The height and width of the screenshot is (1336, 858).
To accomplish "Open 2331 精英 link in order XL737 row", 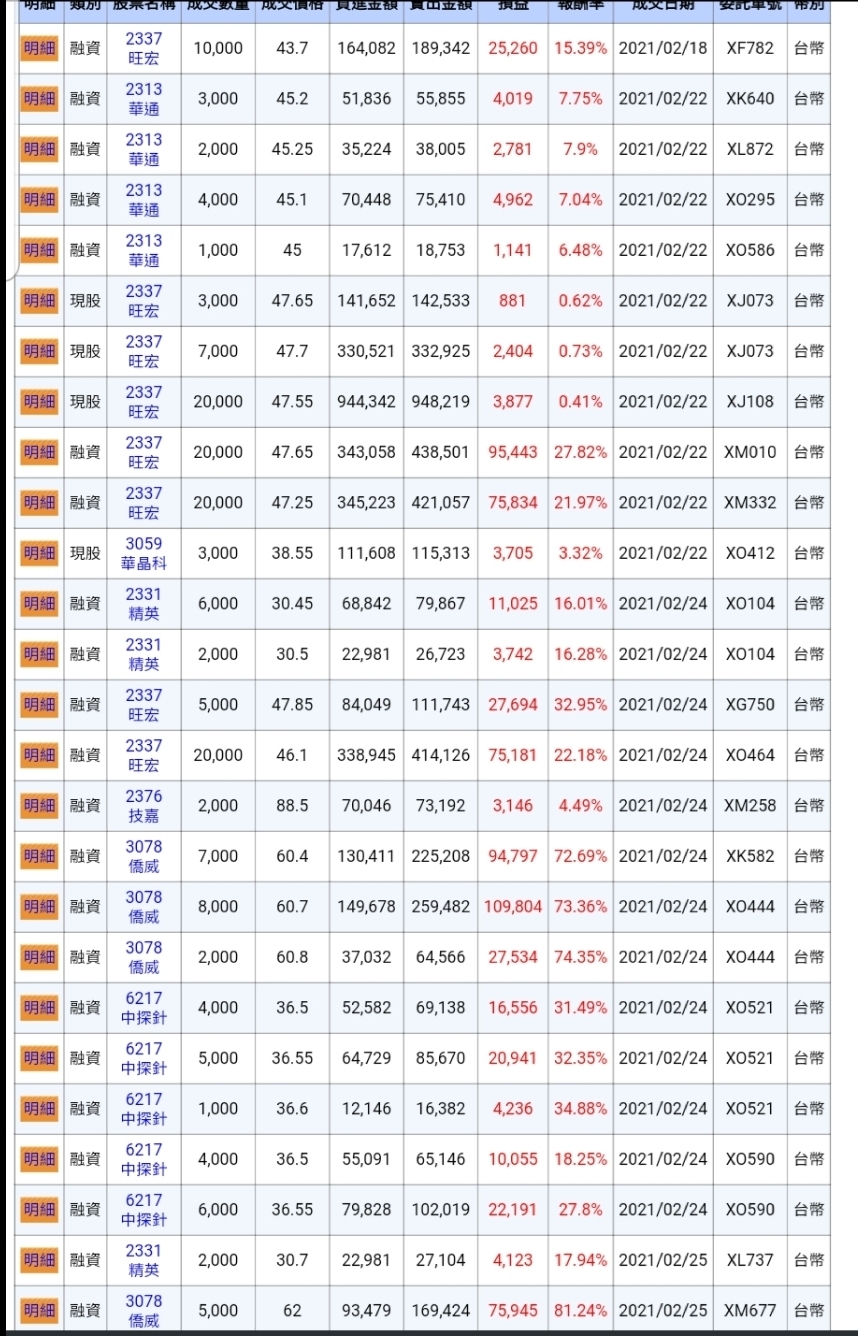I will [144, 1260].
